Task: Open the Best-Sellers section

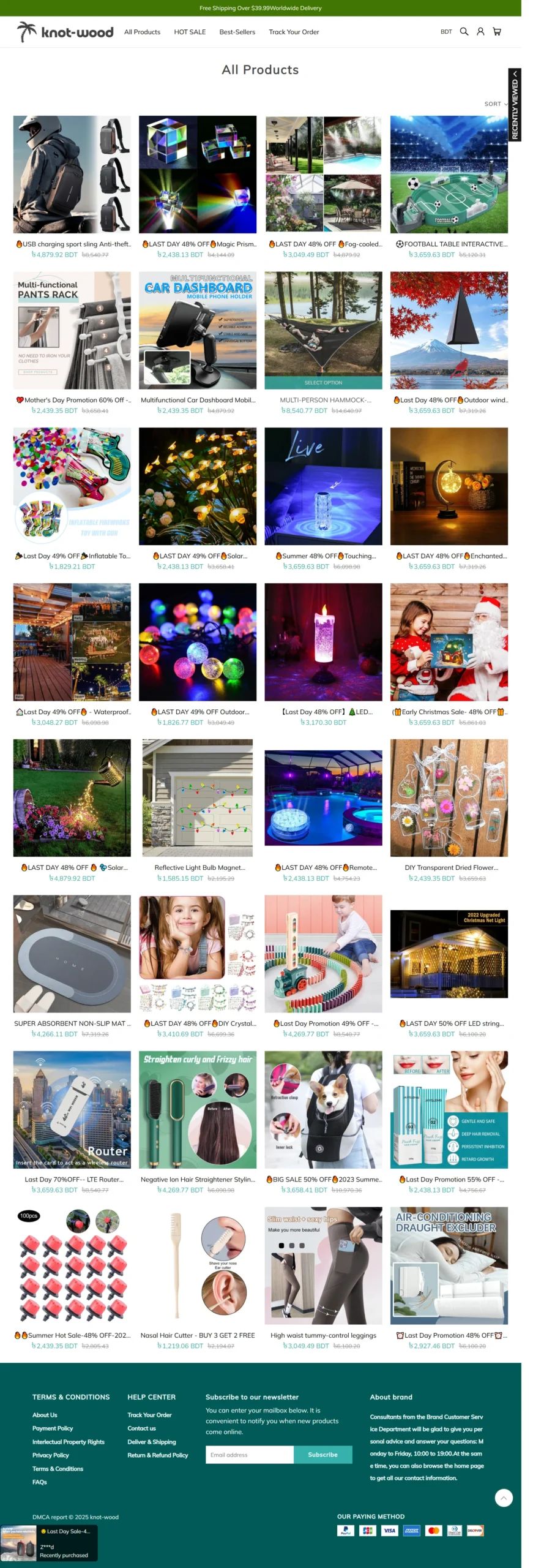Action: 237,32
